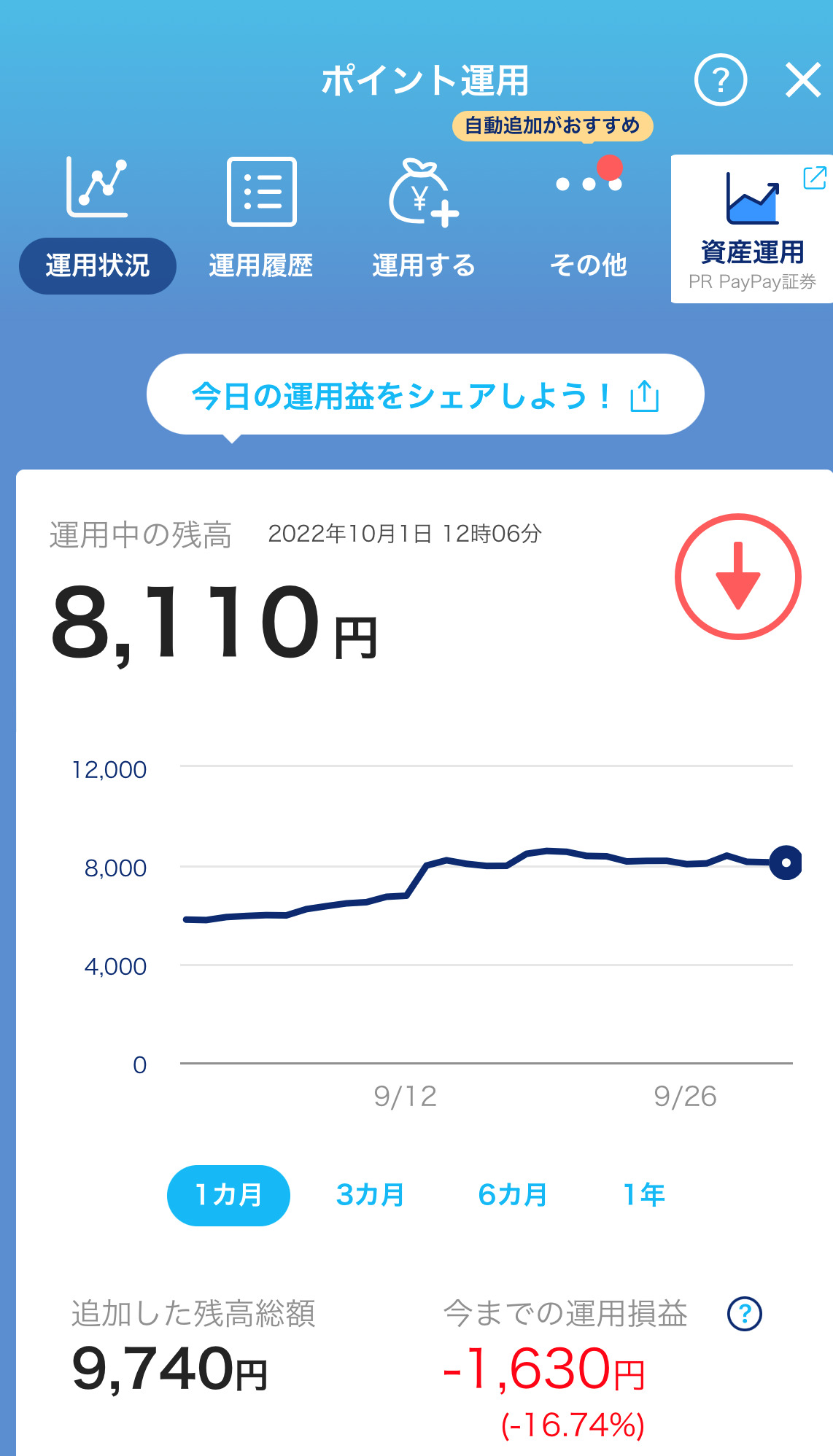Close the ポイント運用 screen
Viewport: 833px width, 1456px height.
tap(803, 79)
